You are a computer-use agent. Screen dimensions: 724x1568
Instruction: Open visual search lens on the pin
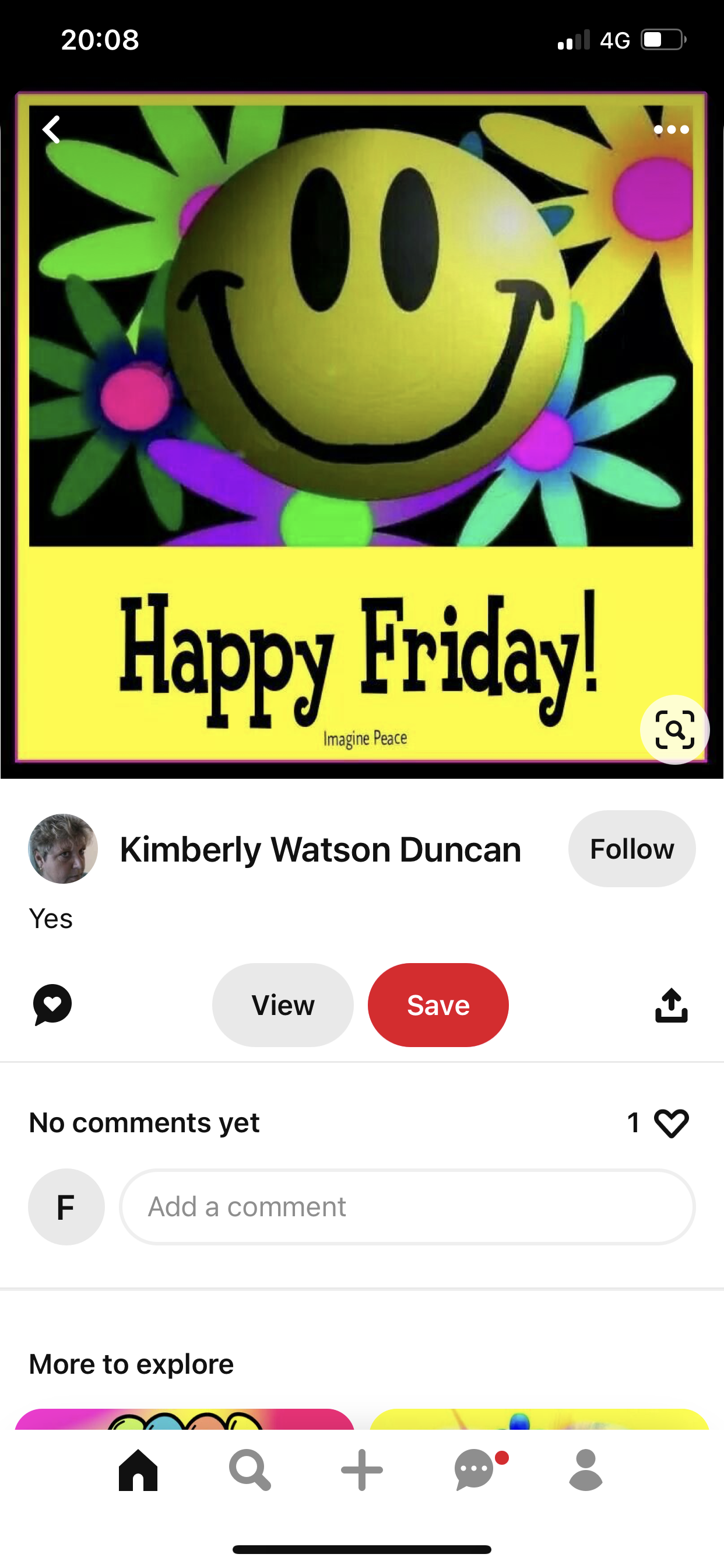pos(674,729)
